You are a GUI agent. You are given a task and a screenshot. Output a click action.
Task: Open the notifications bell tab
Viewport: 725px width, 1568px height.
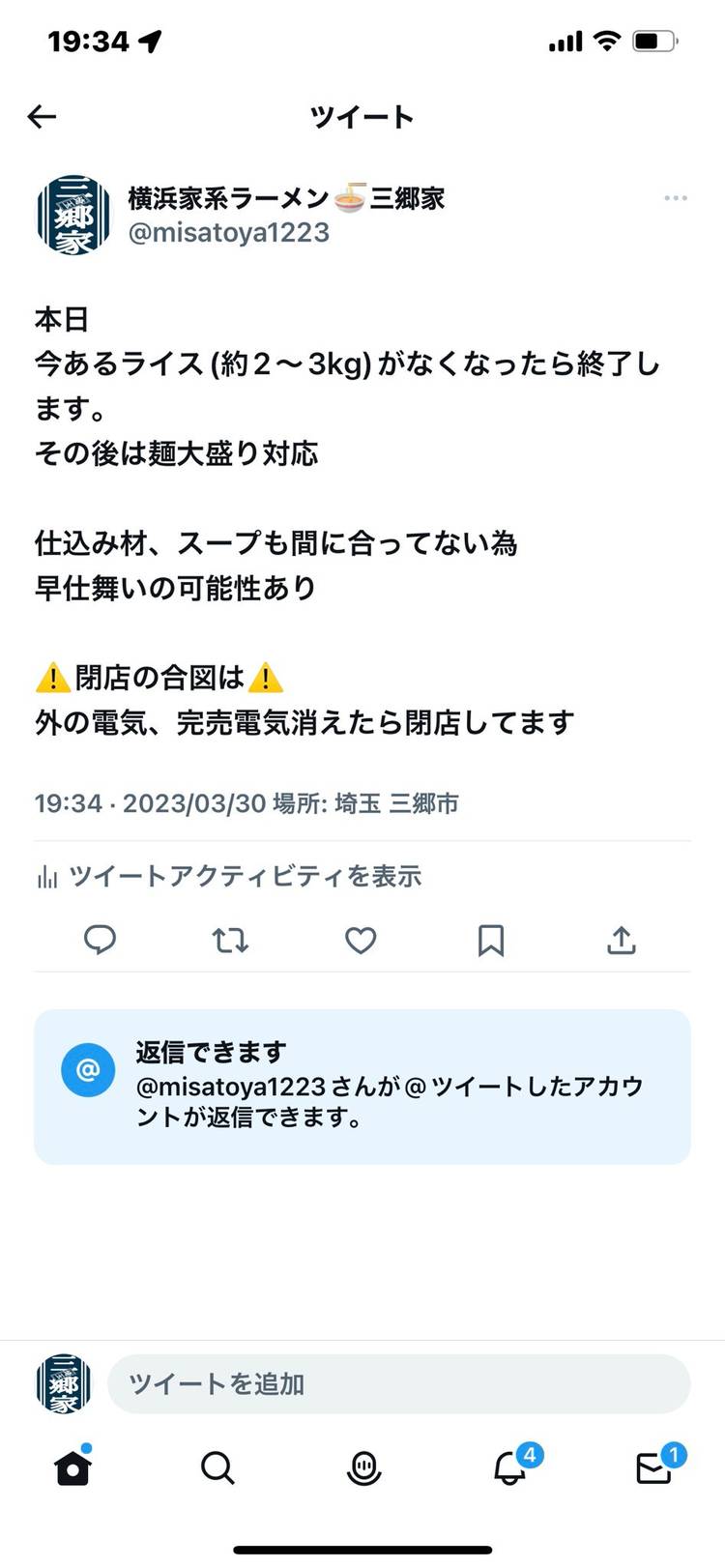(509, 1467)
